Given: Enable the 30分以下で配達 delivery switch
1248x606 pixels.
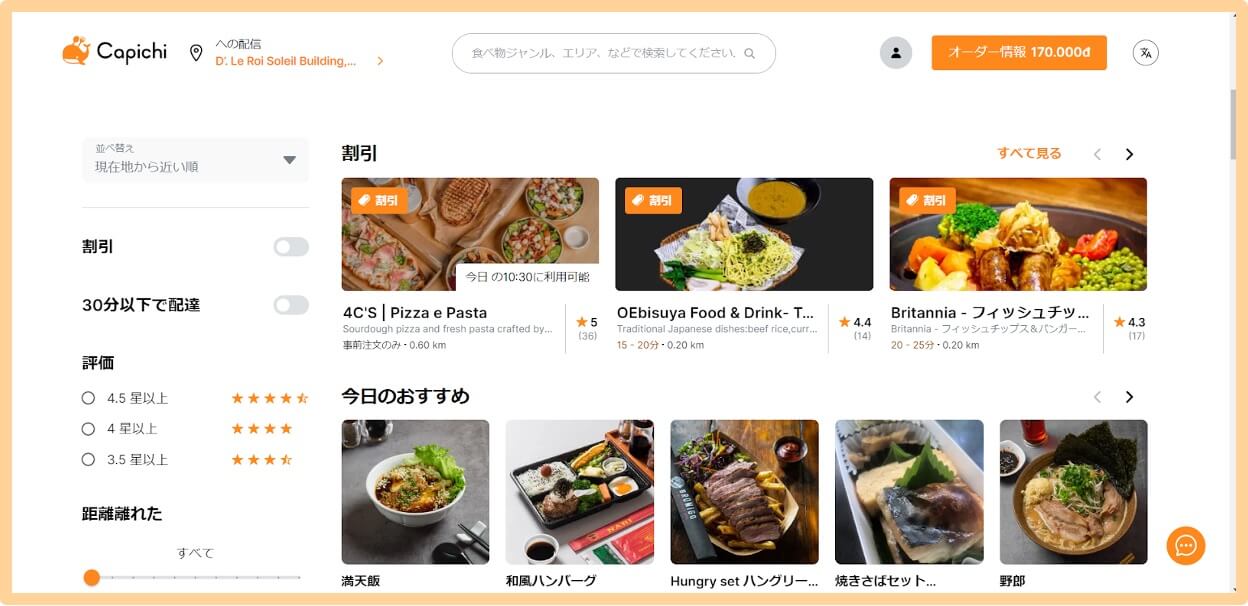Looking at the screenshot, I should 291,305.
